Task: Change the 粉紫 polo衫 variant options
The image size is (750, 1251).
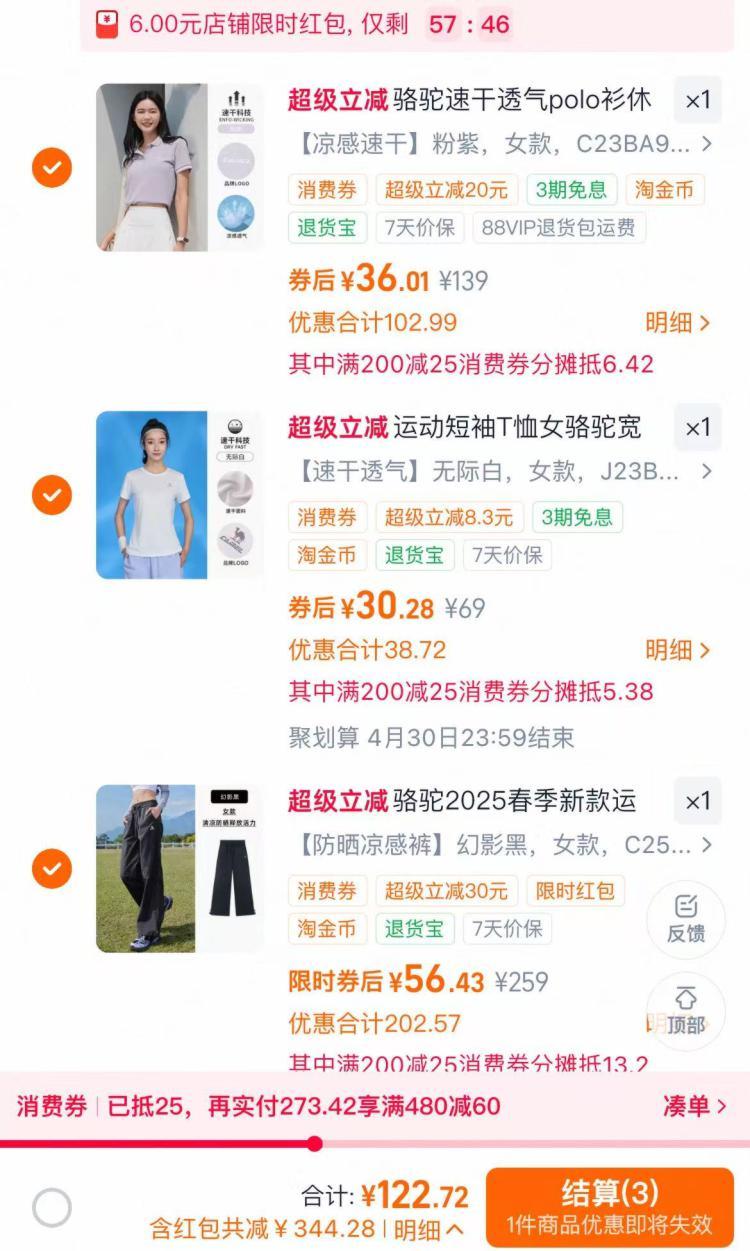Action: click(x=500, y=144)
